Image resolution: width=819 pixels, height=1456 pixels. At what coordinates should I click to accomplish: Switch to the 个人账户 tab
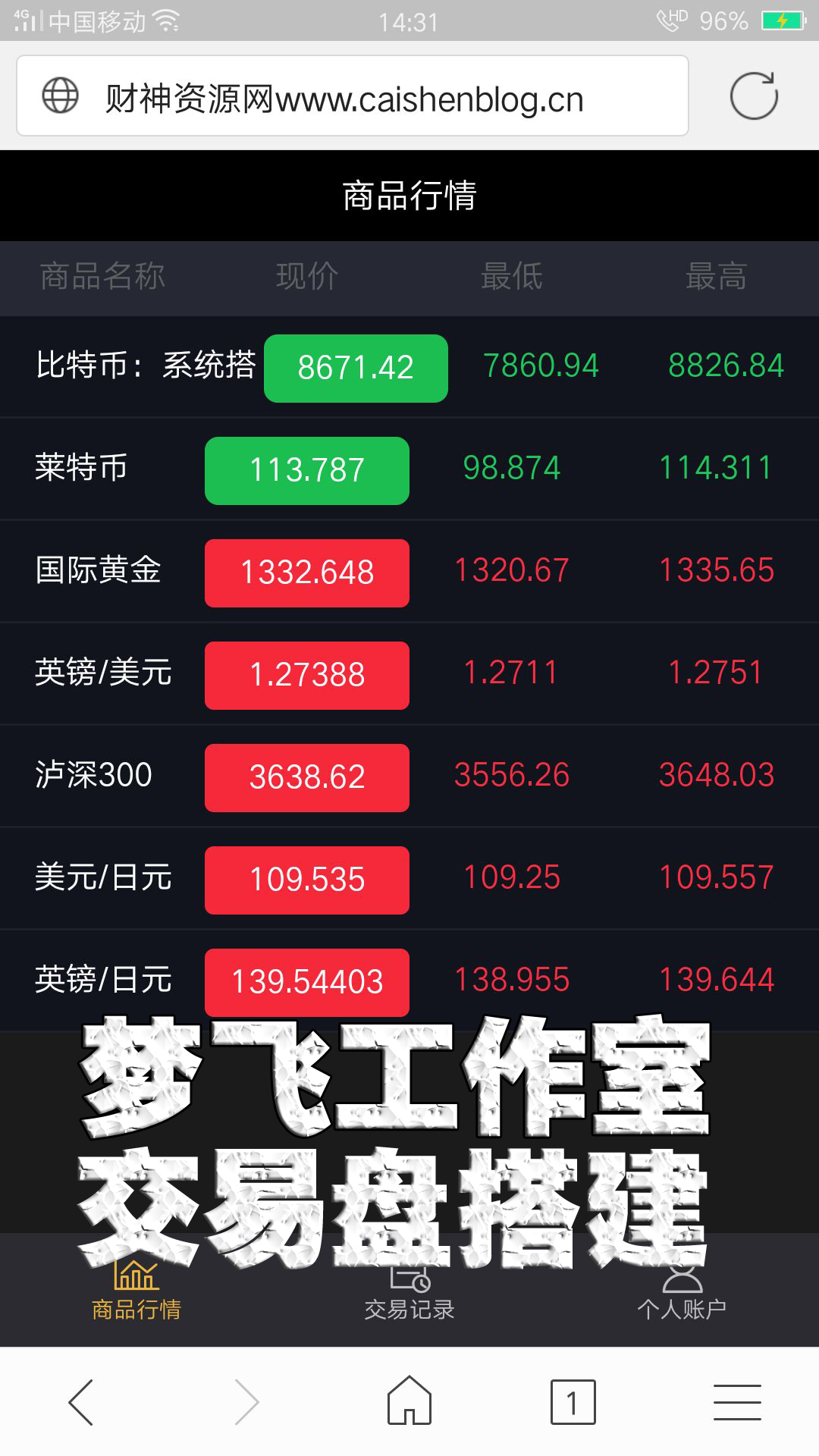coord(682,1290)
